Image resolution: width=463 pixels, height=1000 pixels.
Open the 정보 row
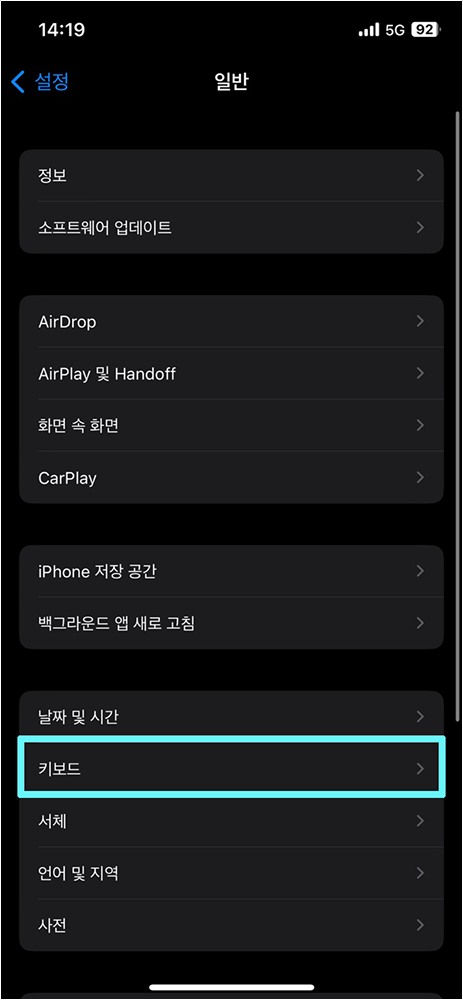pos(232,175)
